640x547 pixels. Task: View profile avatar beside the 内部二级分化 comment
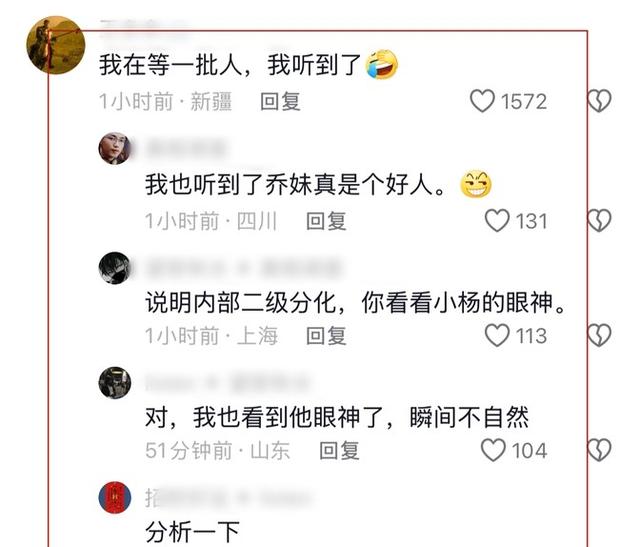tap(115, 267)
